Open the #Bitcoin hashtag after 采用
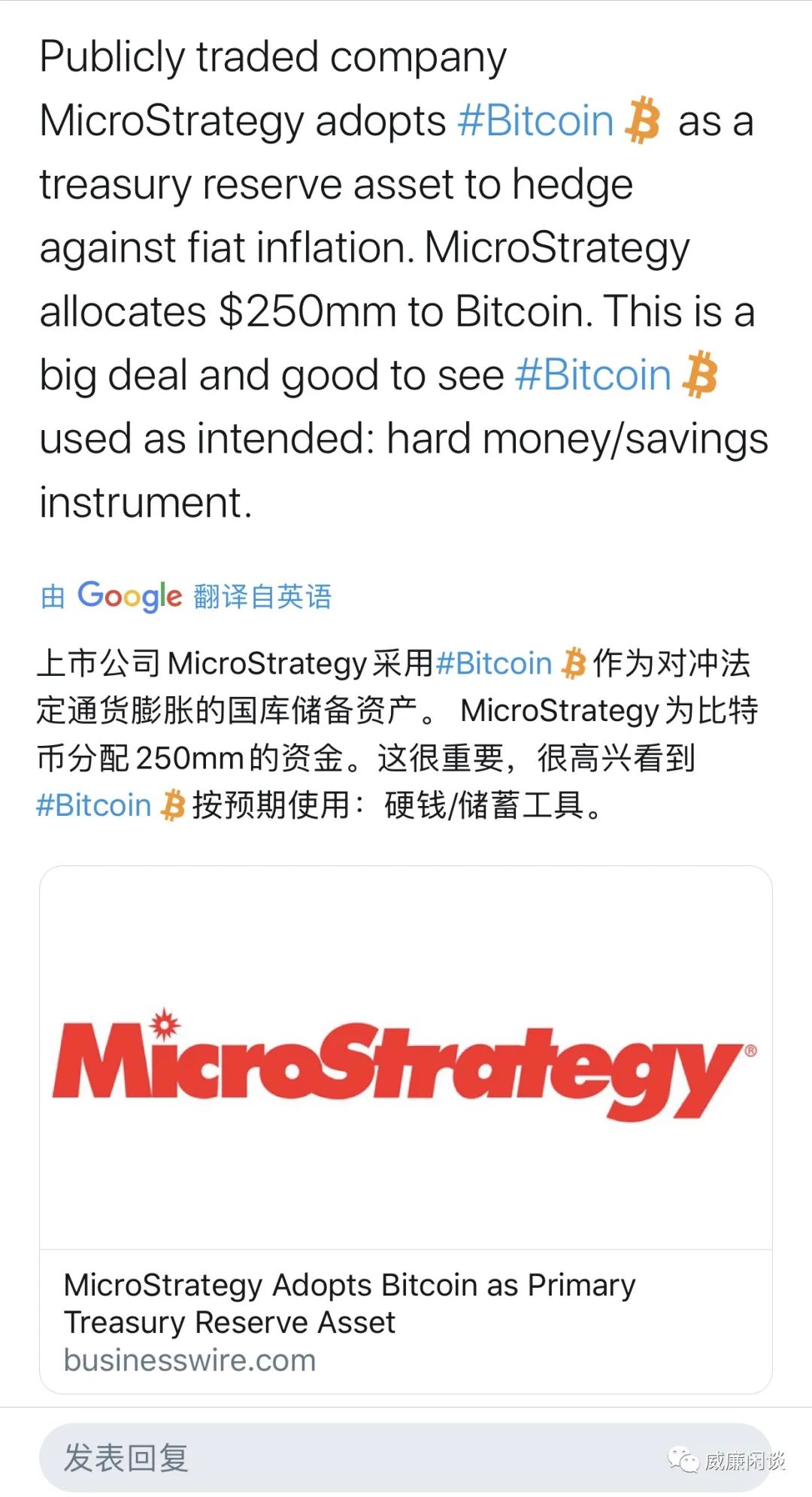Image resolution: width=812 pixels, height=1497 pixels. pyautogui.click(x=494, y=664)
